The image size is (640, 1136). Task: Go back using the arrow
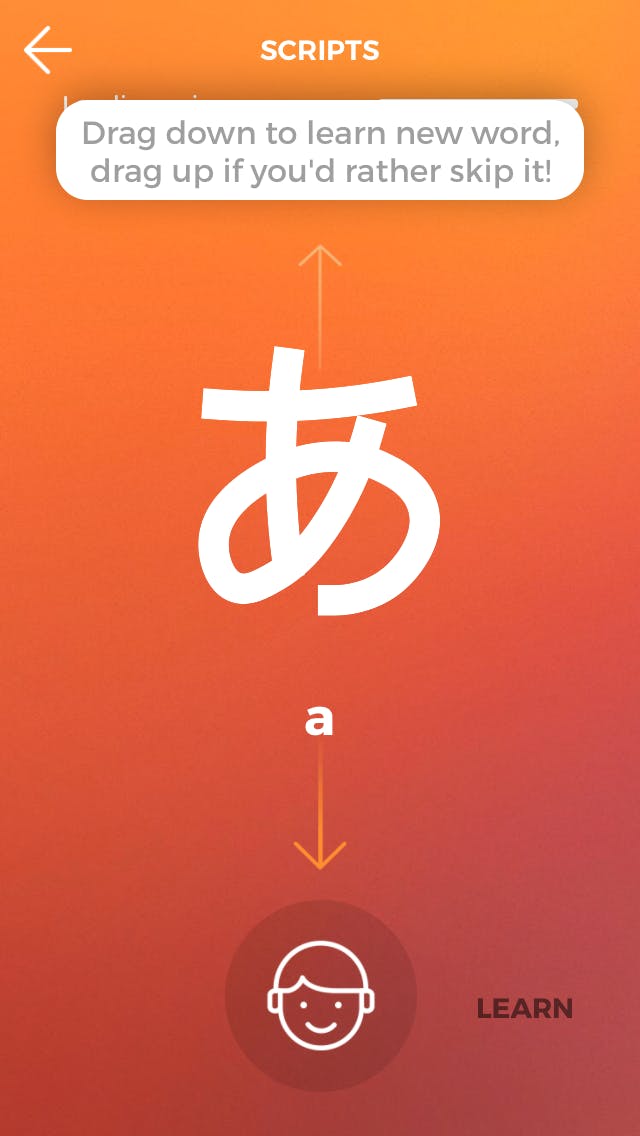coord(48,50)
